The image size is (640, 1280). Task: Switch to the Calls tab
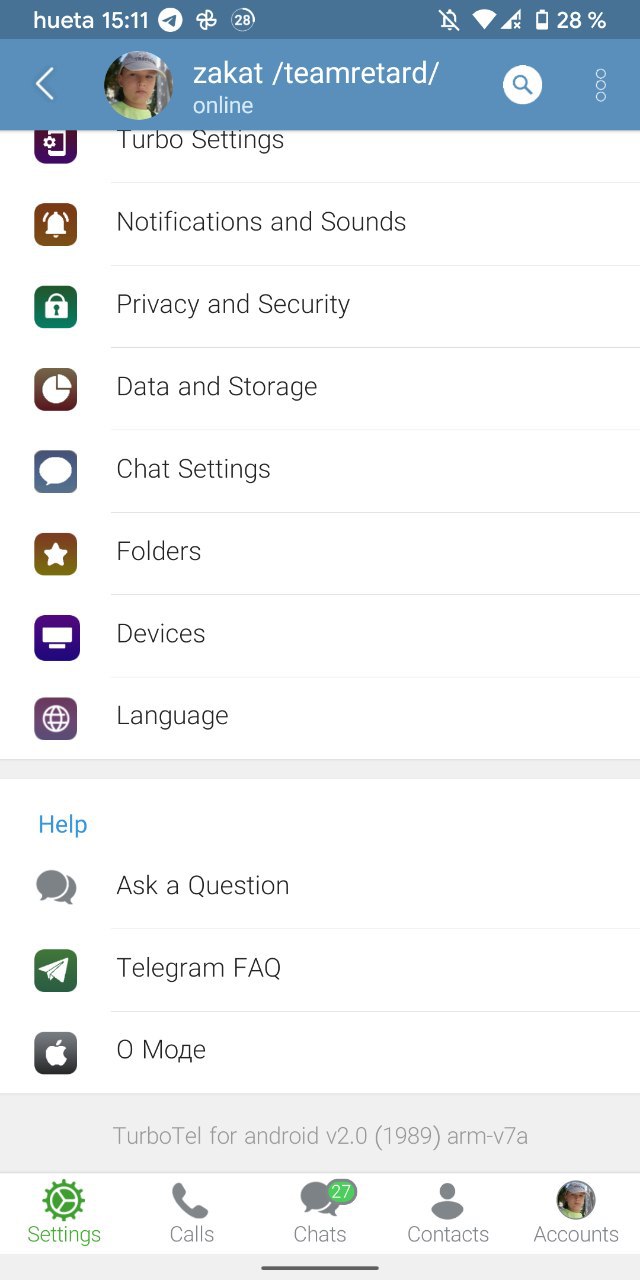pyautogui.click(x=192, y=1213)
